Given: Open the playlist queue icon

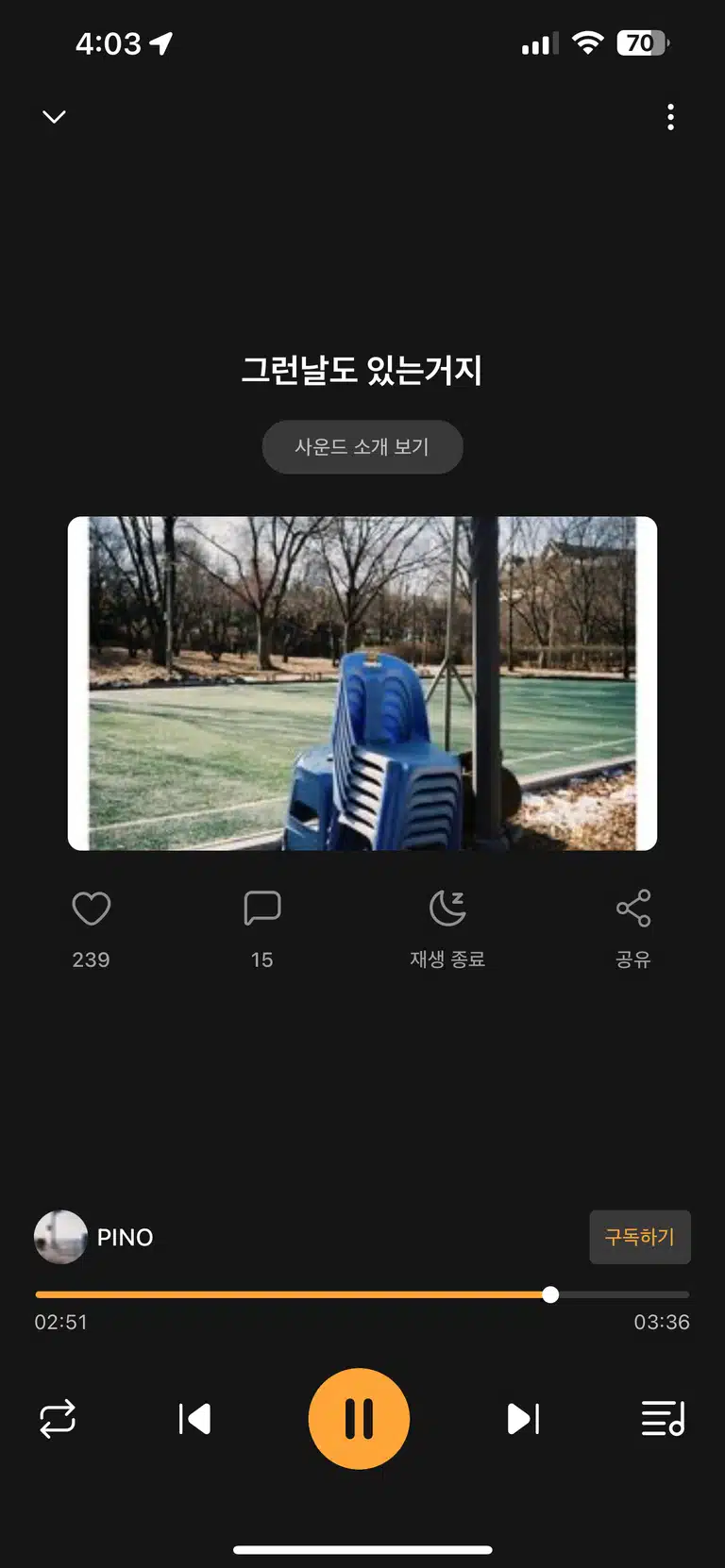Looking at the screenshot, I should point(663,1418).
